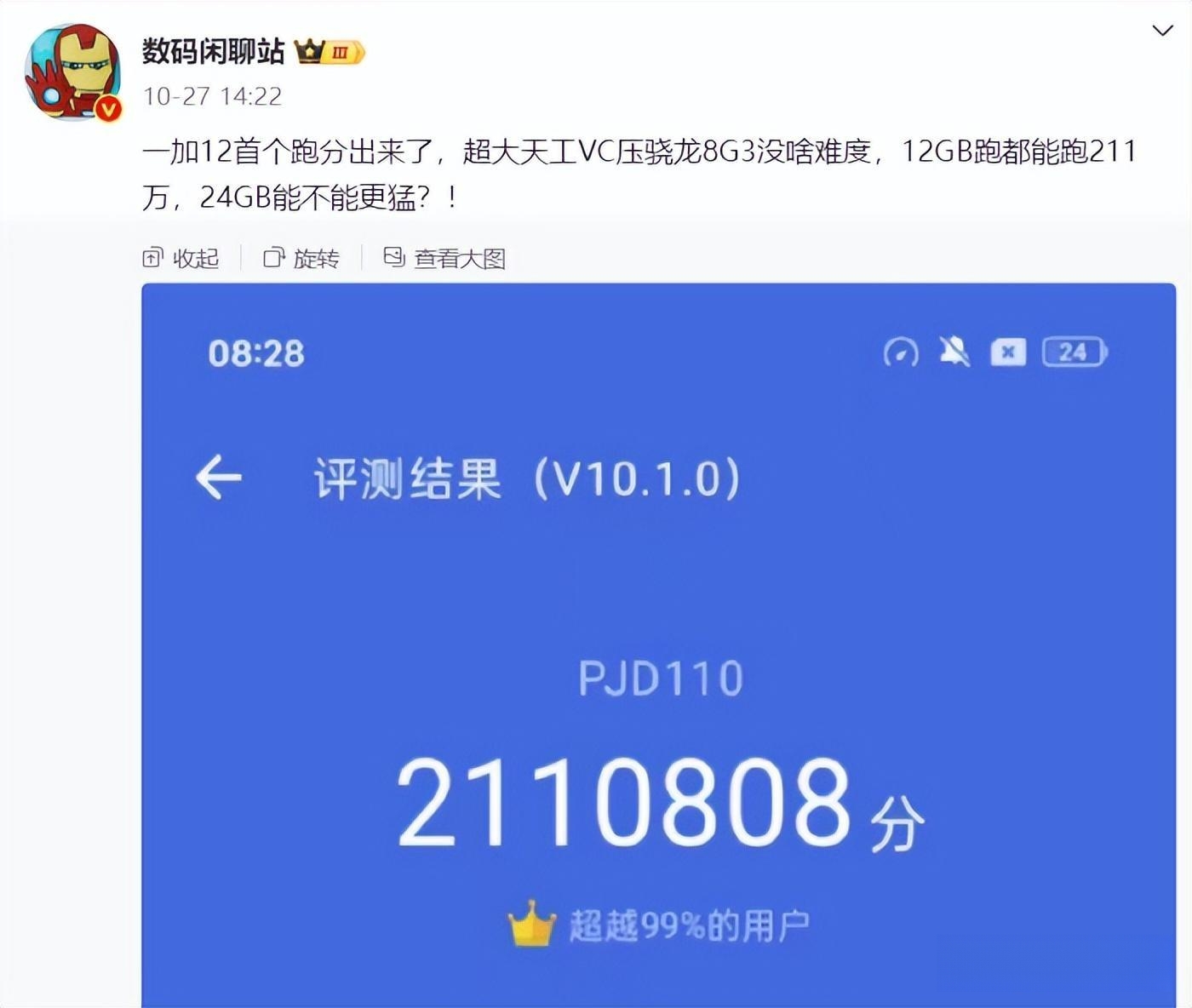Tap the expanded benchmark score image

[658, 645]
